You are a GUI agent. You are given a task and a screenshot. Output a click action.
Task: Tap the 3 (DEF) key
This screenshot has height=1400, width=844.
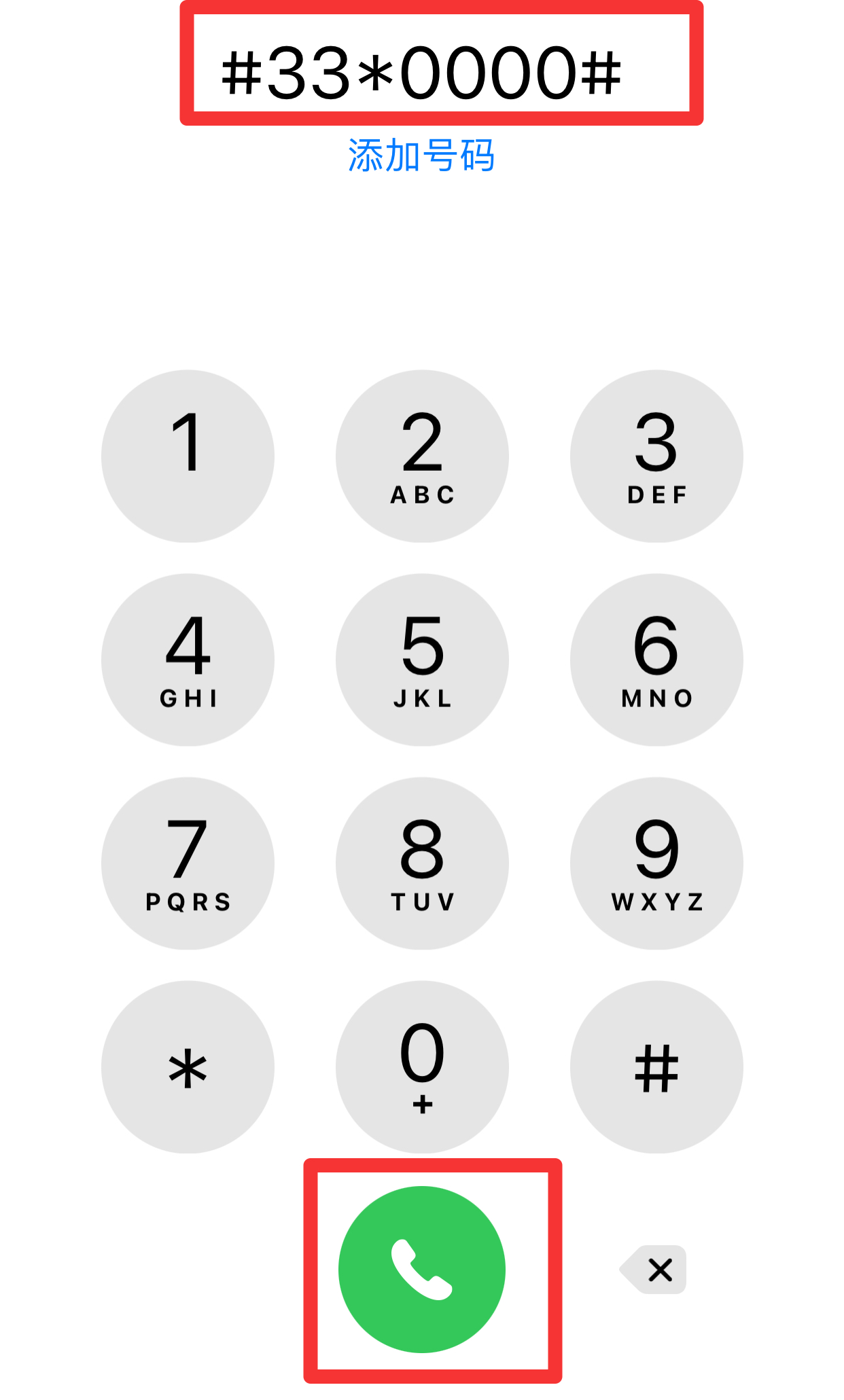pyautogui.click(x=656, y=456)
